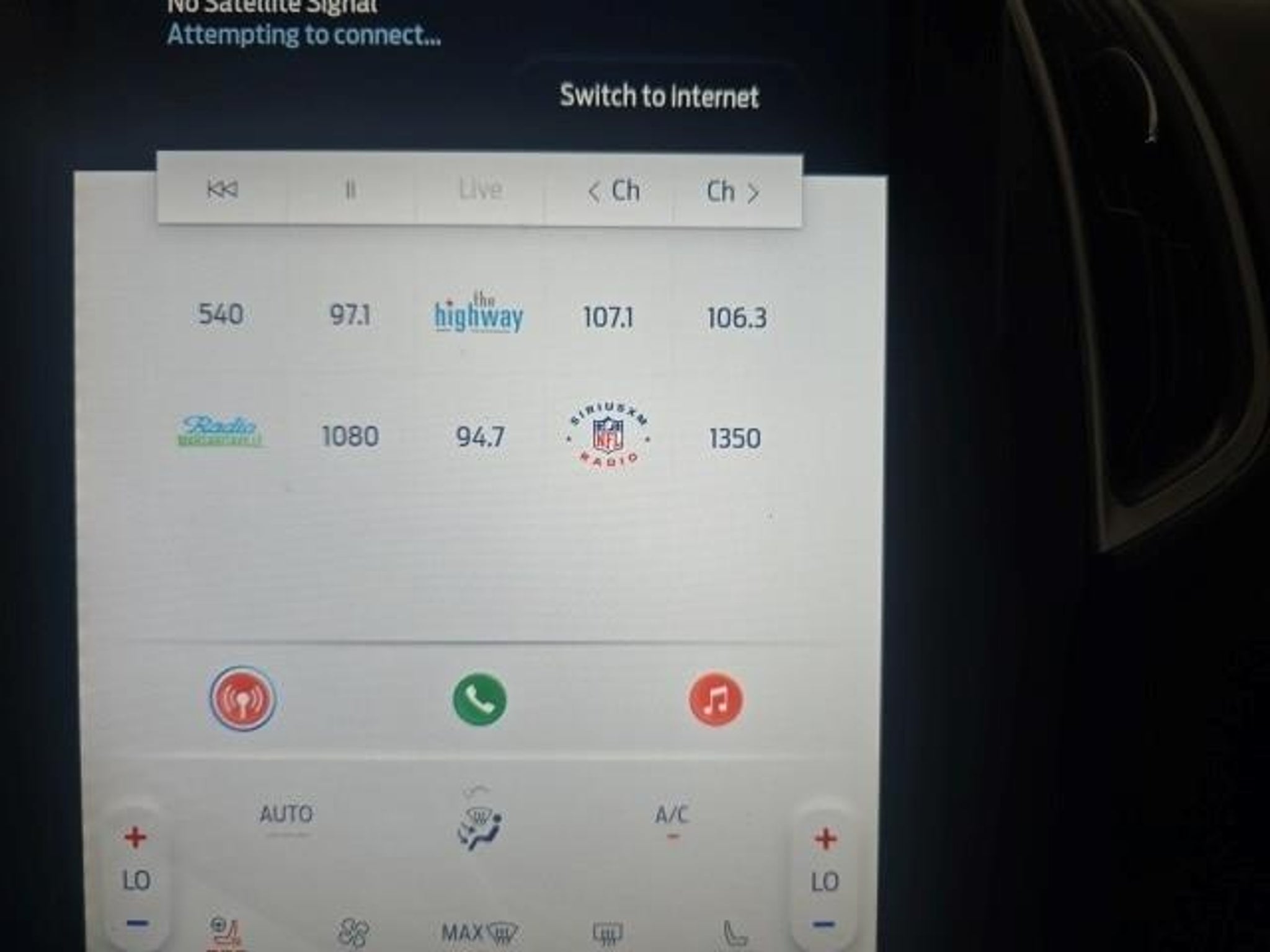Select the 97.1 preset

[350, 316]
